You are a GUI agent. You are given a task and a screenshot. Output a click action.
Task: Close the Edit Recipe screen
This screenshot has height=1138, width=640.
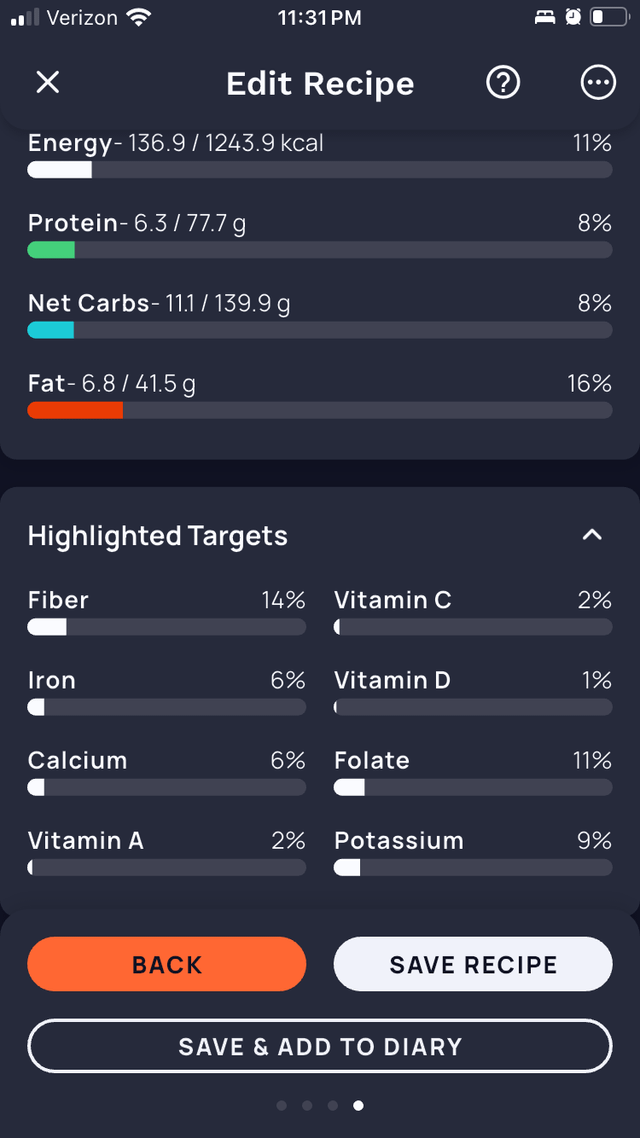pyautogui.click(x=48, y=83)
